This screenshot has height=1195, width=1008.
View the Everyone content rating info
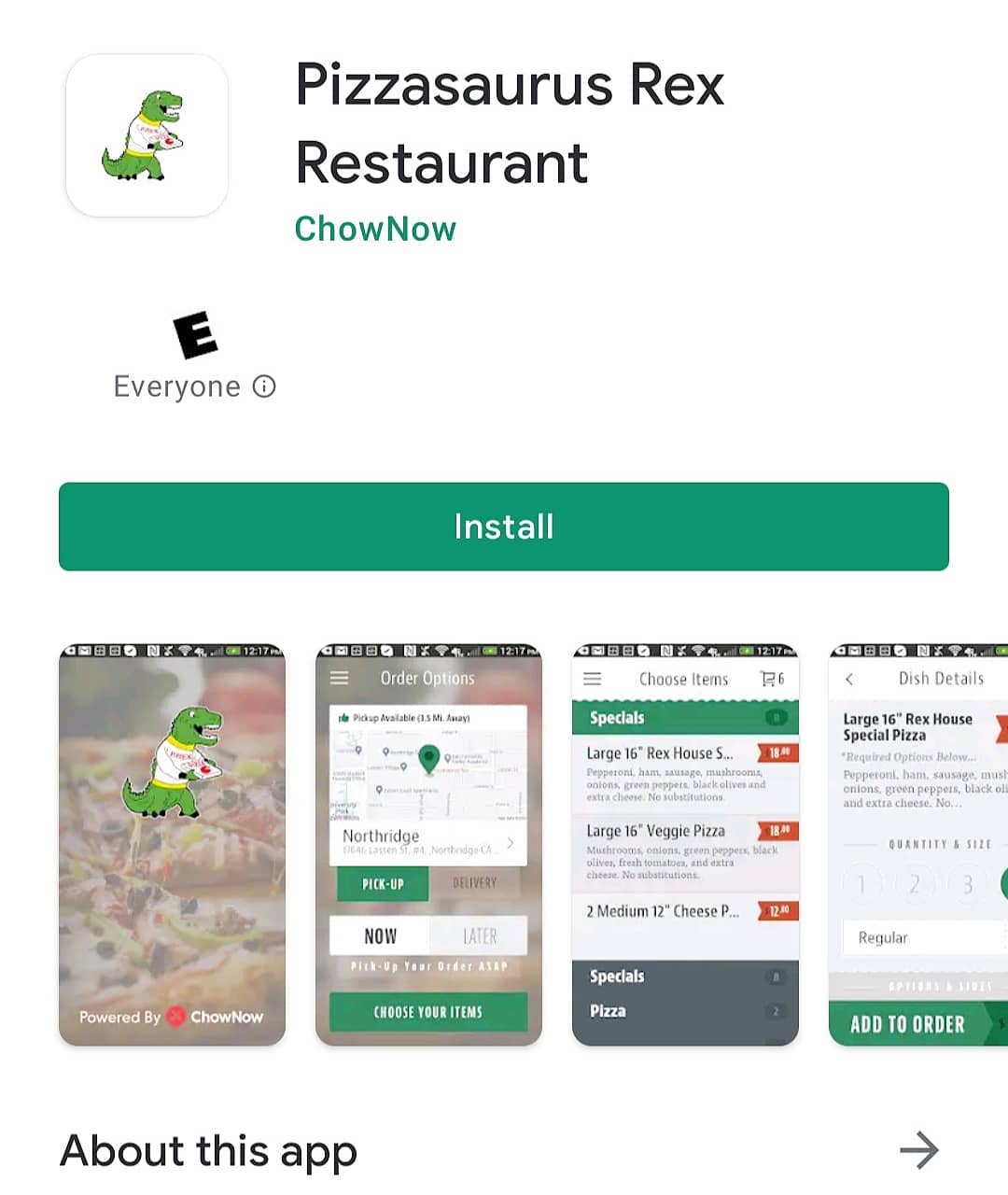tap(265, 387)
